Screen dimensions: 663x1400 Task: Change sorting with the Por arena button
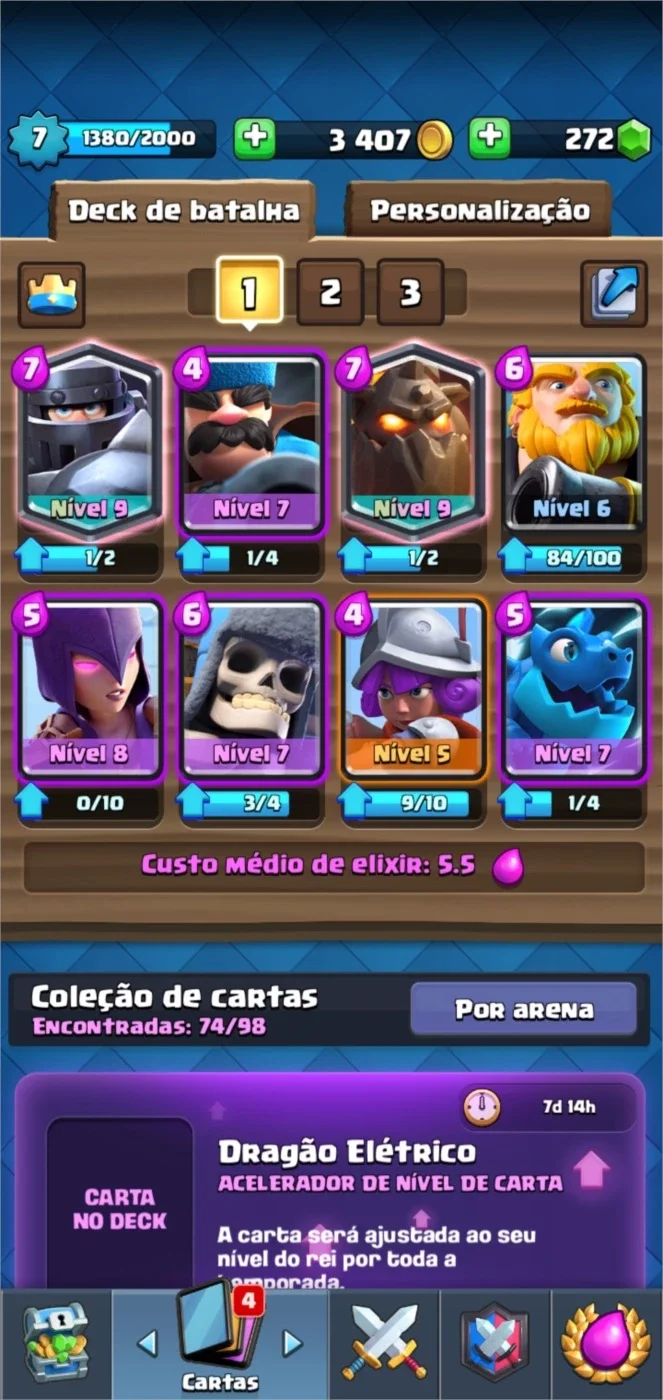(x=524, y=1009)
